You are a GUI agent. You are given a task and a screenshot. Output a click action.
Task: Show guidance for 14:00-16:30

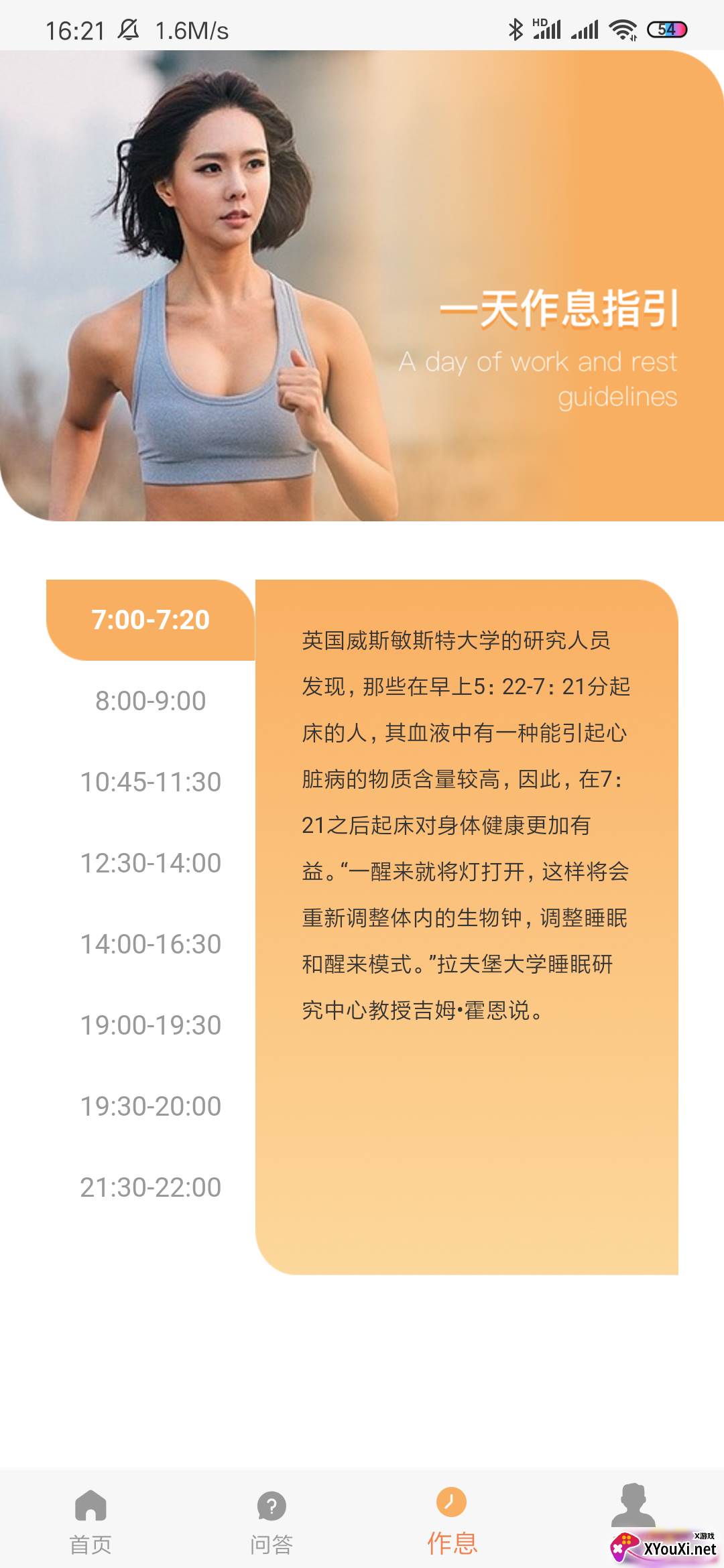150,944
